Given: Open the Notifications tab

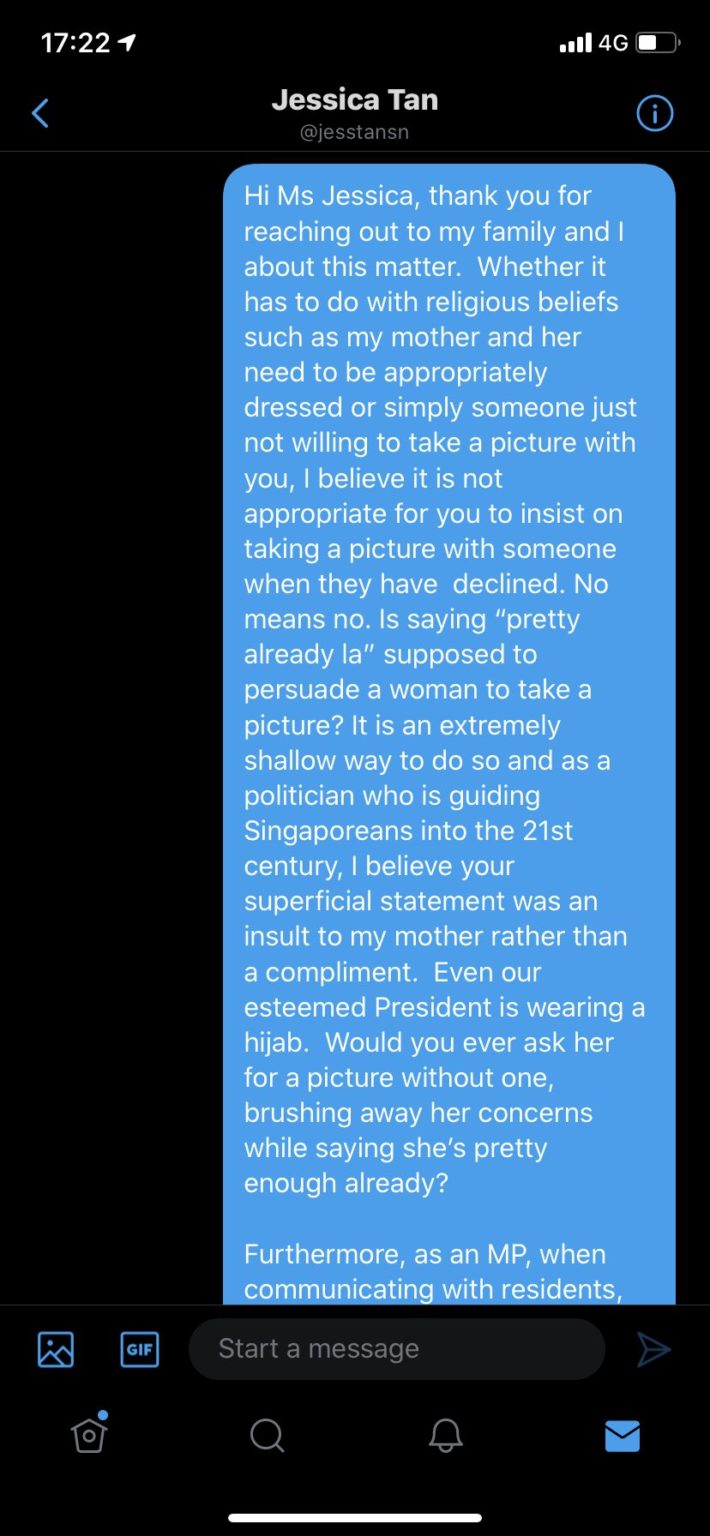Looking at the screenshot, I should 445,1436.
